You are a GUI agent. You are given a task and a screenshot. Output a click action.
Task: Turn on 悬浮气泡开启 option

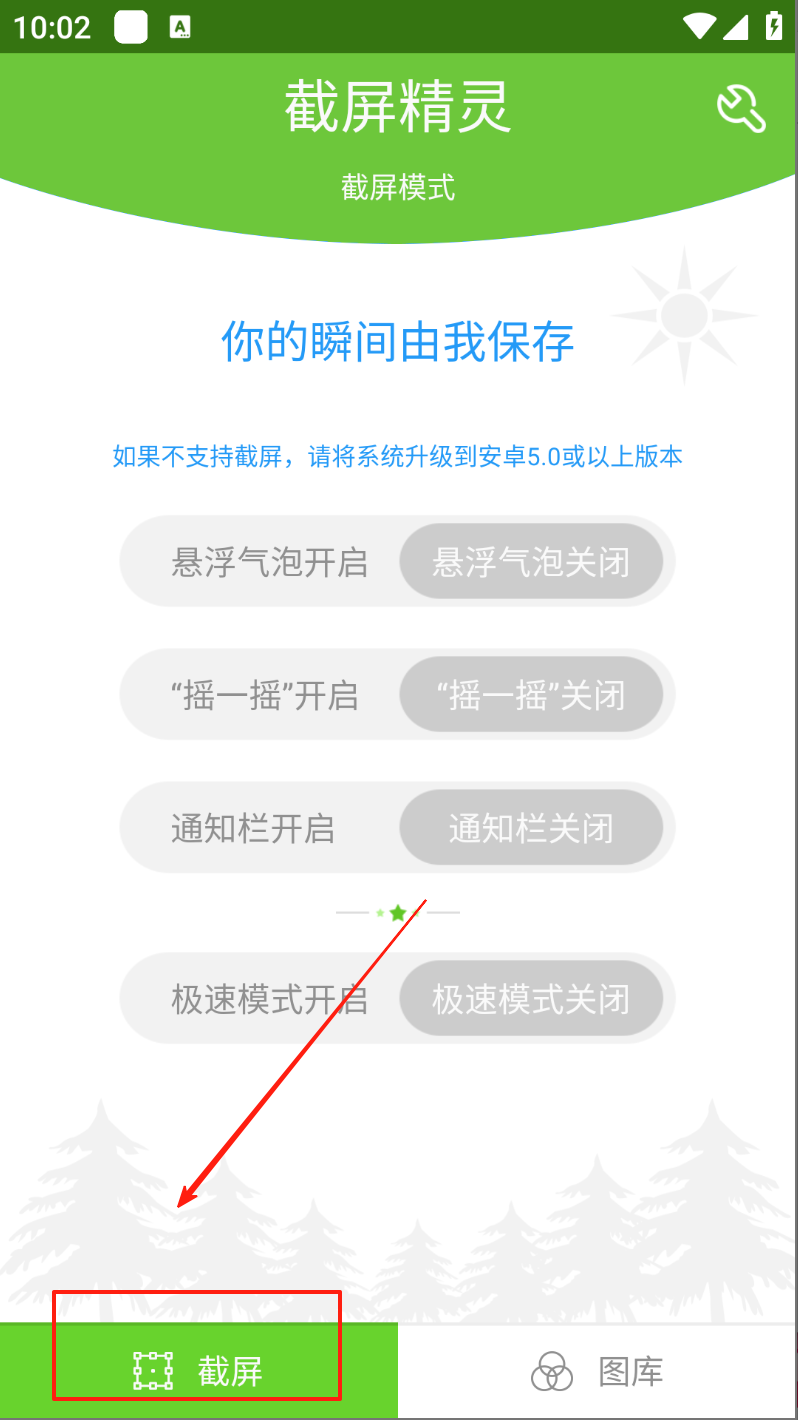(268, 562)
